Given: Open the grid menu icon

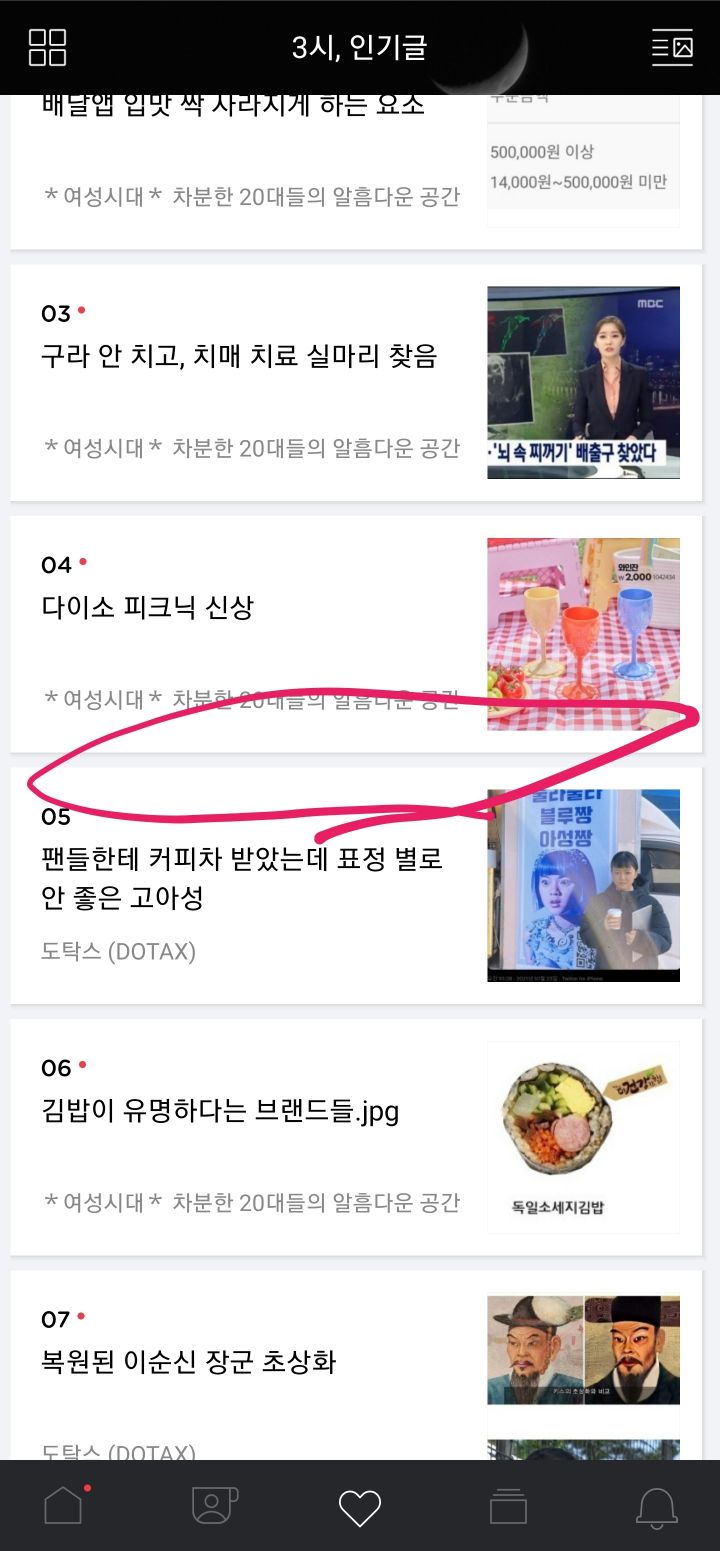Looking at the screenshot, I should [x=47, y=47].
